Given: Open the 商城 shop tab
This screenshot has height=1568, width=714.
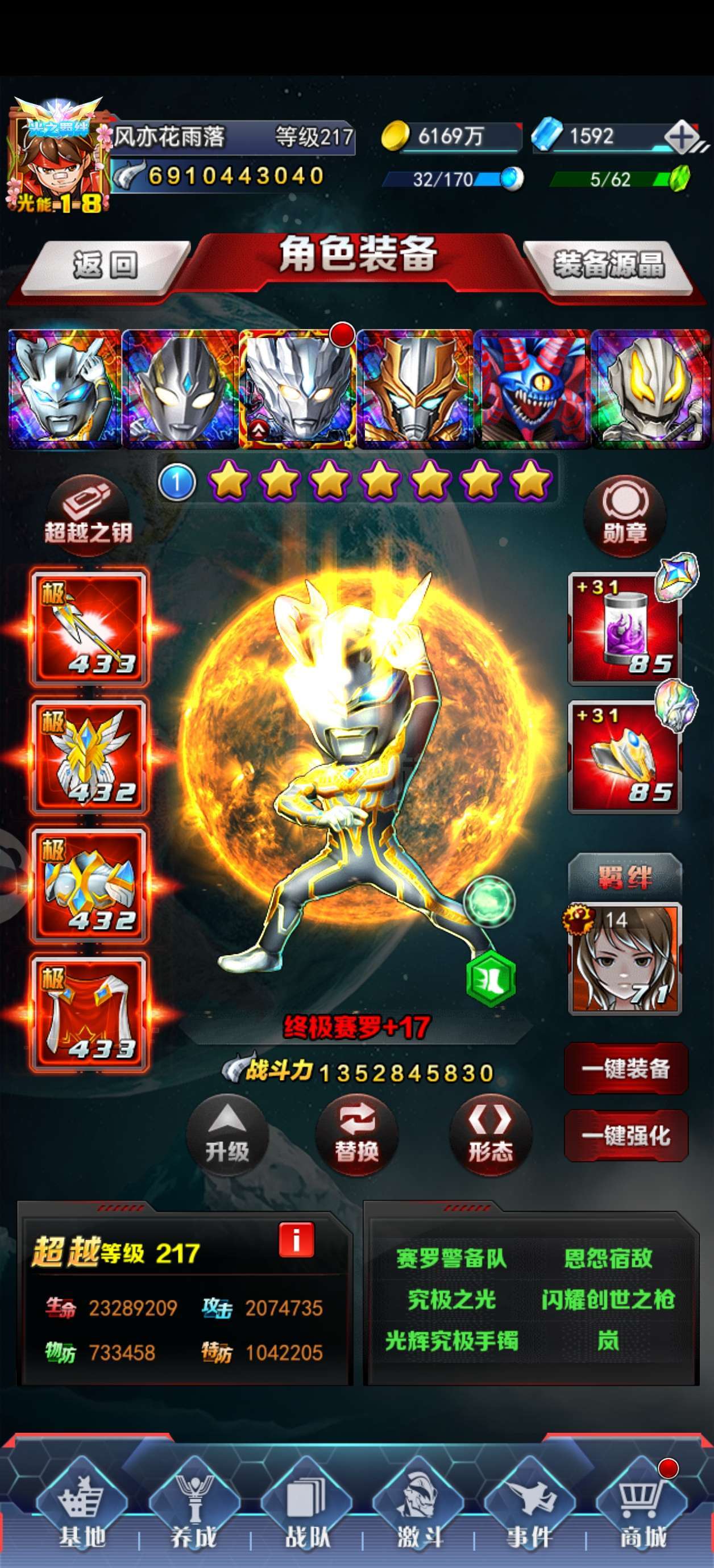Looking at the screenshot, I should click(x=642, y=1508).
